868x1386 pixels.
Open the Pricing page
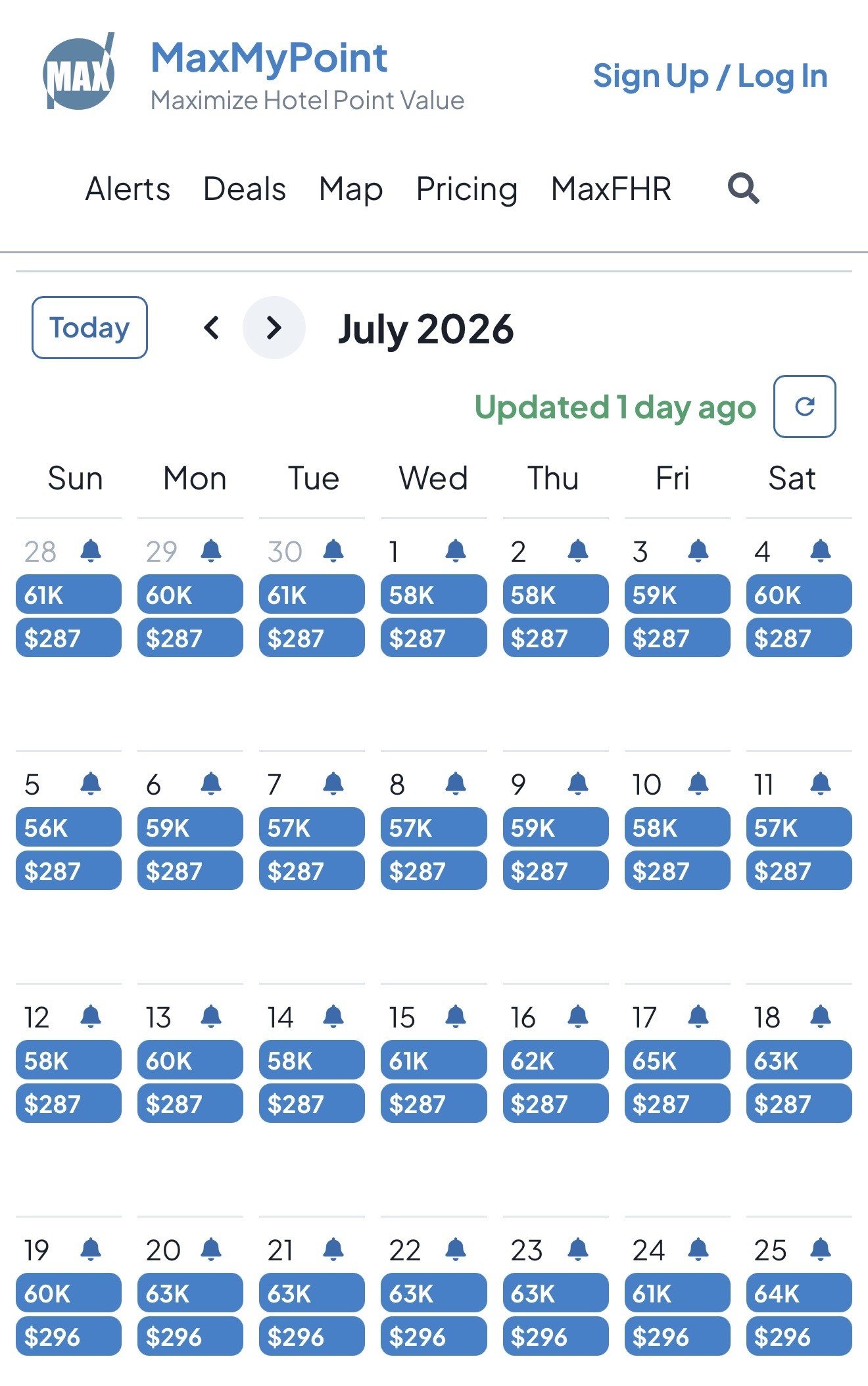pyautogui.click(x=467, y=189)
